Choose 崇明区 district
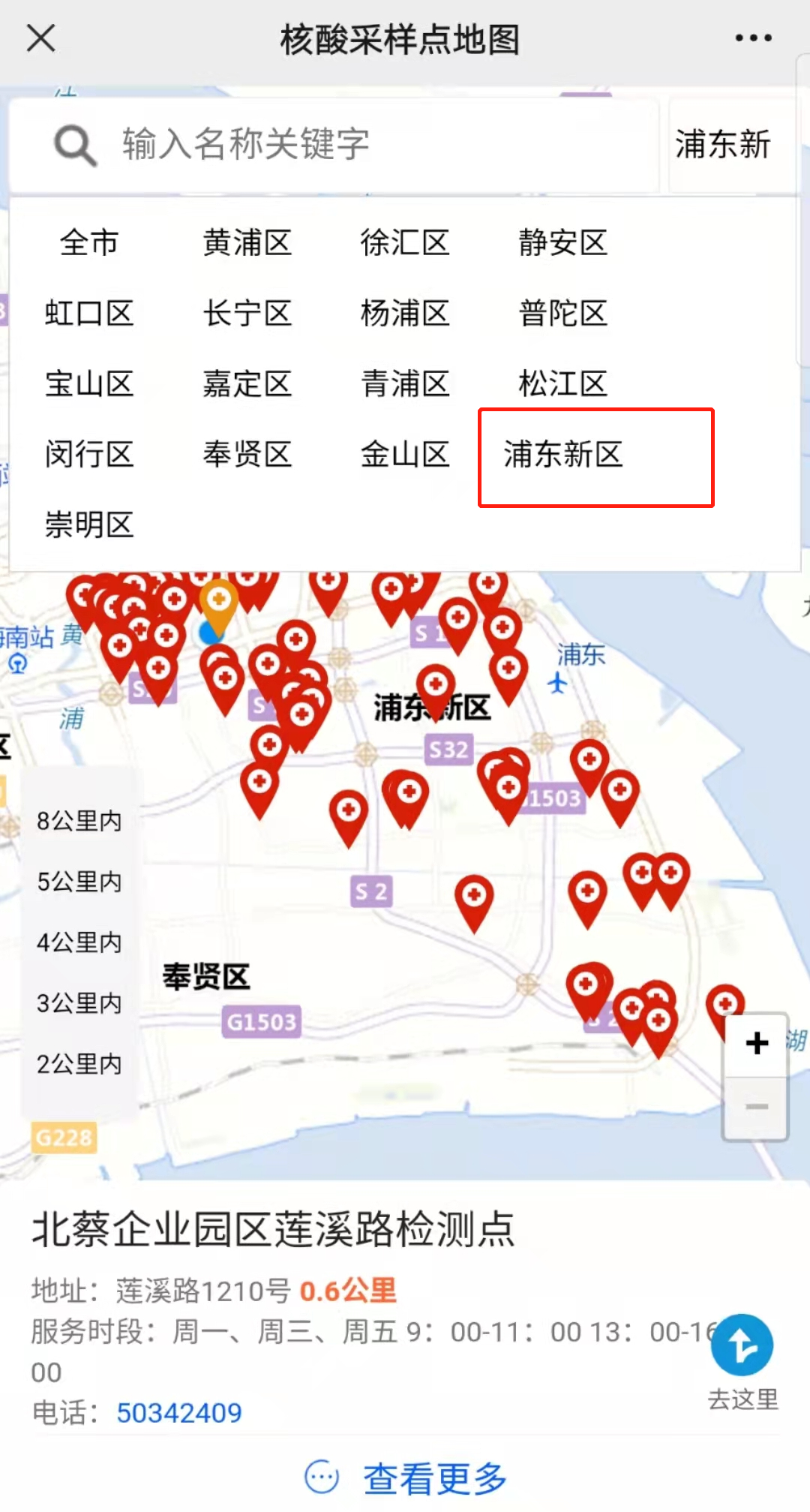 click(x=89, y=525)
